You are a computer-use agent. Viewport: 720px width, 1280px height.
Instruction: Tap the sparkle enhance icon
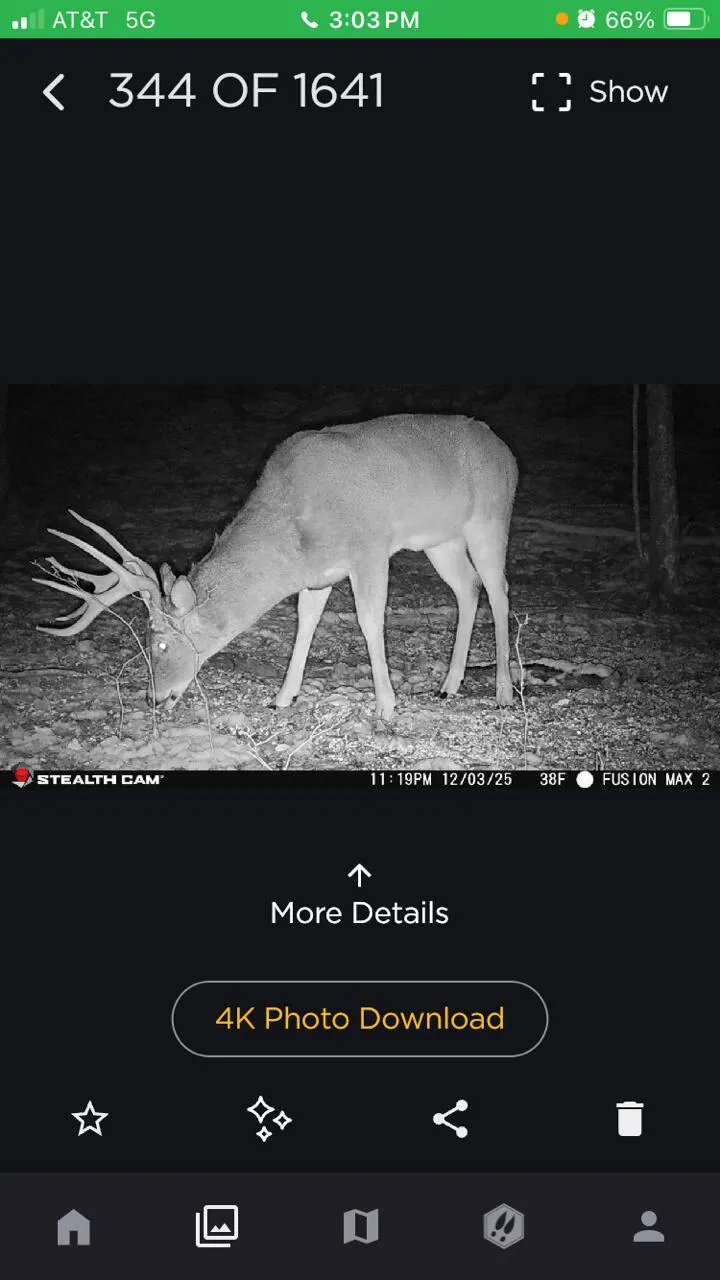coord(269,1119)
